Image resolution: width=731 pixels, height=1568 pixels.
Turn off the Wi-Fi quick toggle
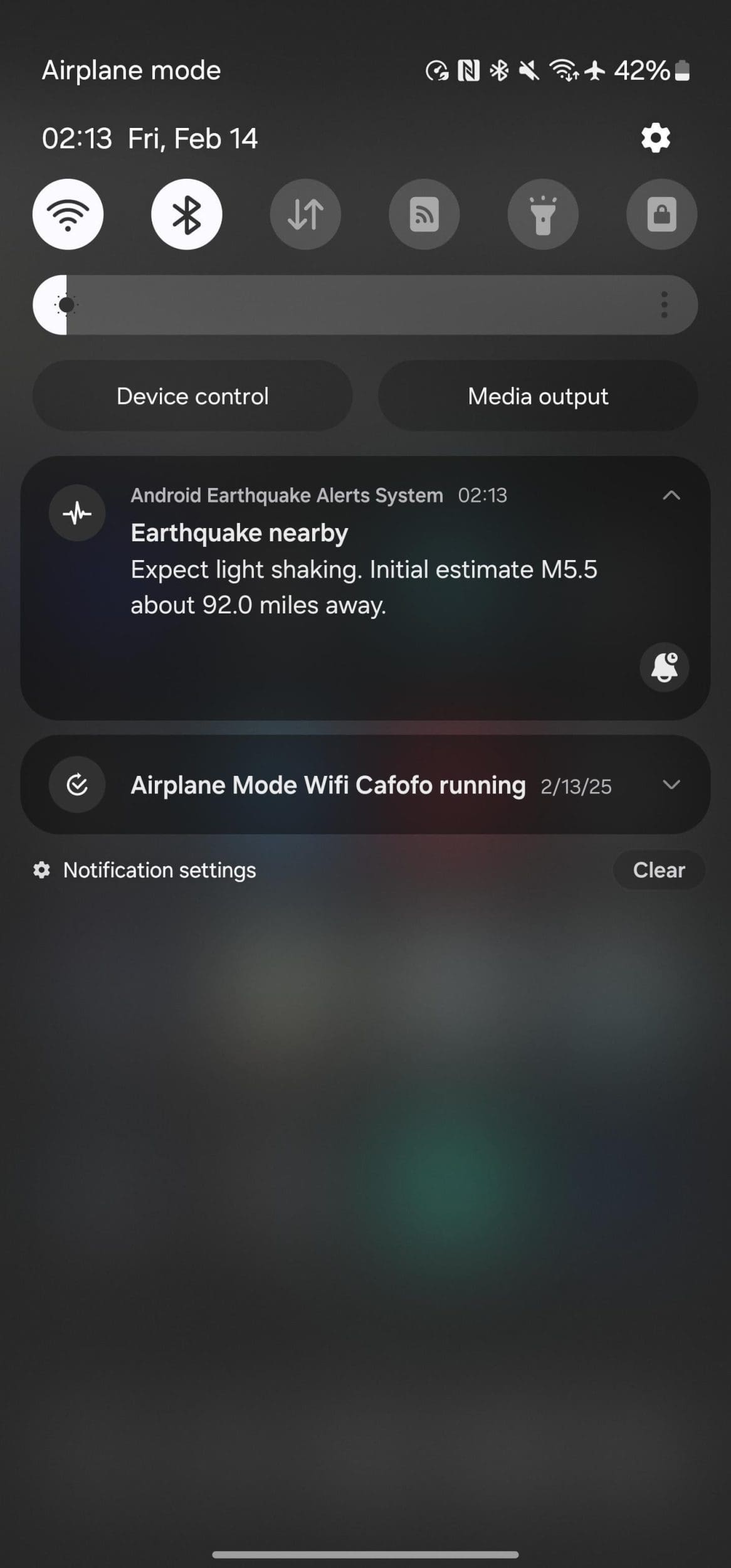click(x=68, y=215)
